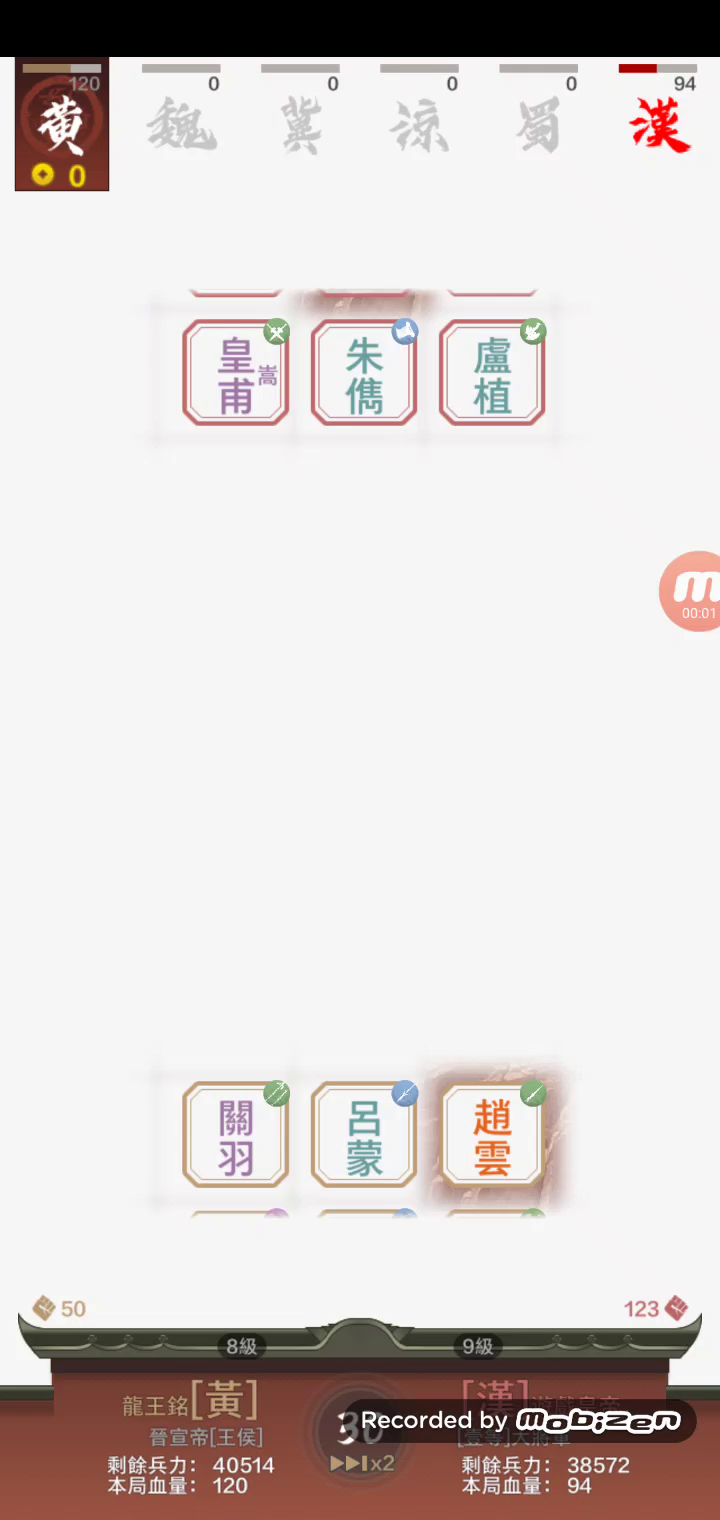The image size is (720, 1520).
Task: View the 漢 faction at top
Action: tap(659, 127)
